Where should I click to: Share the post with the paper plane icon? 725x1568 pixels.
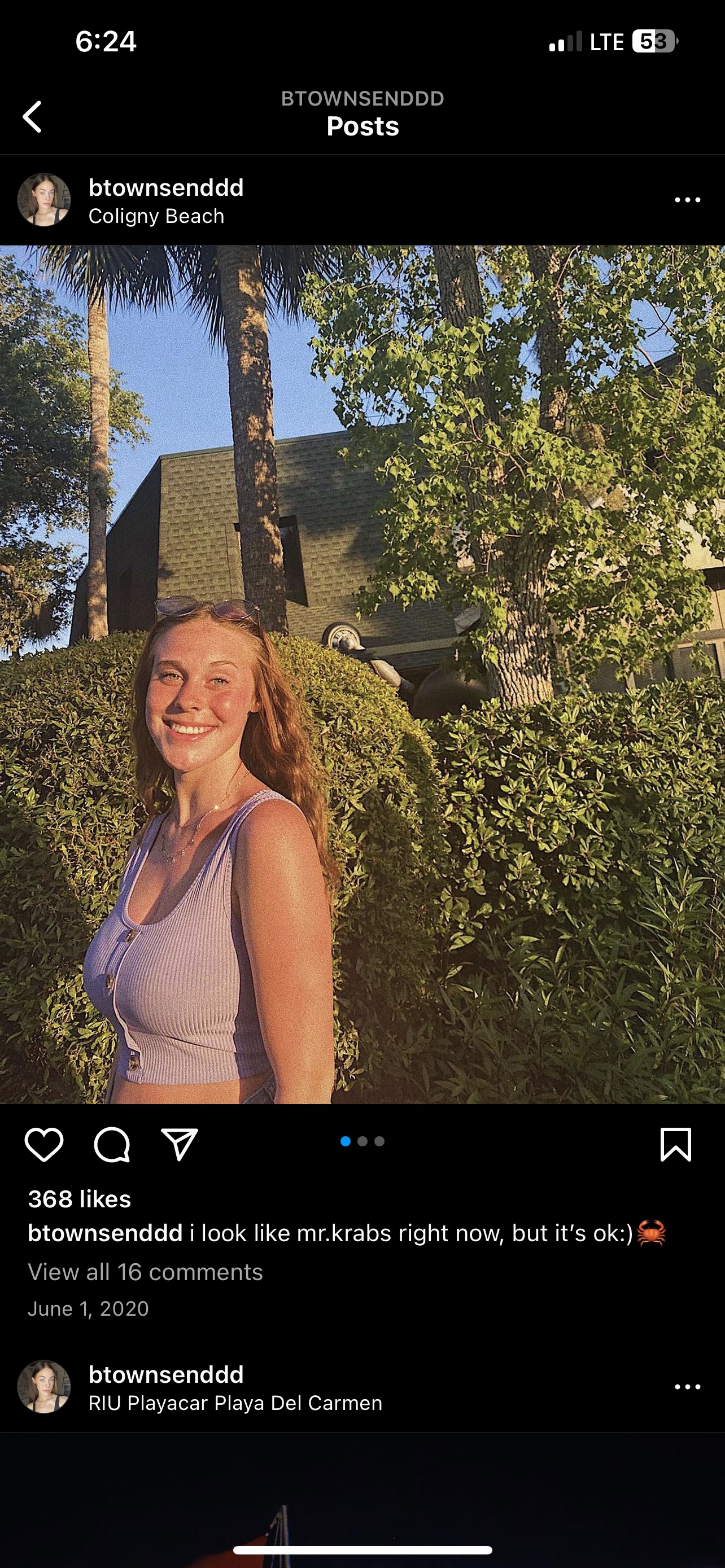[x=180, y=1144]
